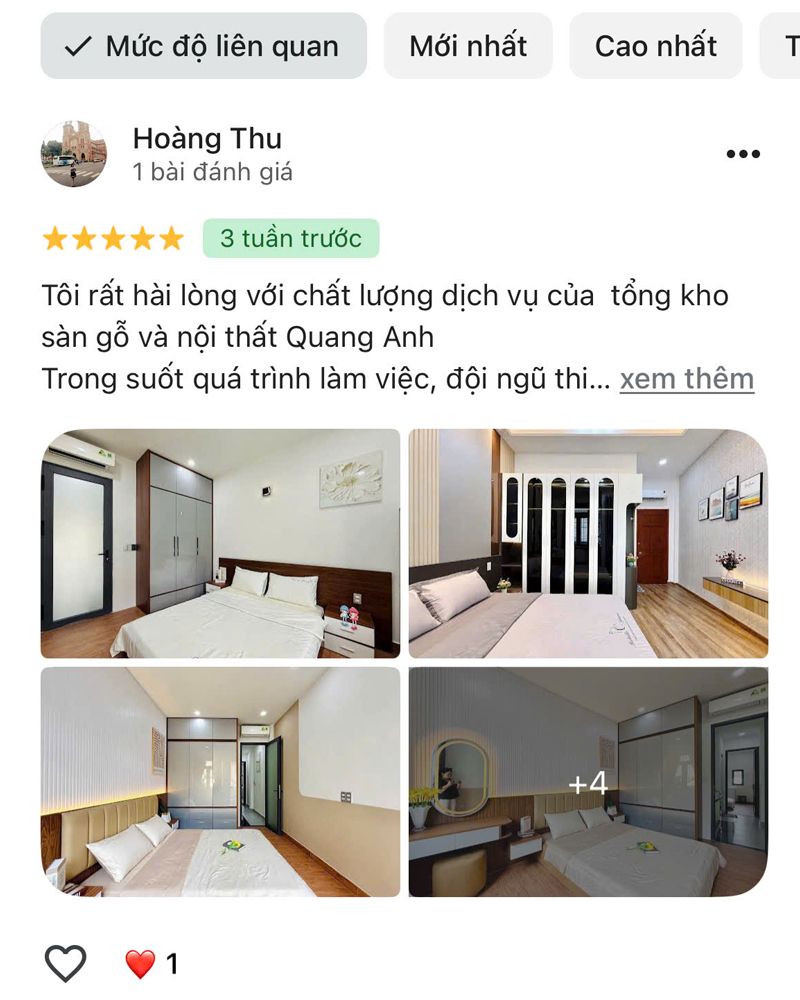This screenshot has height=1000, width=800.
Task: Open overflow menu on Hoàng Thu's review
Action: click(743, 154)
